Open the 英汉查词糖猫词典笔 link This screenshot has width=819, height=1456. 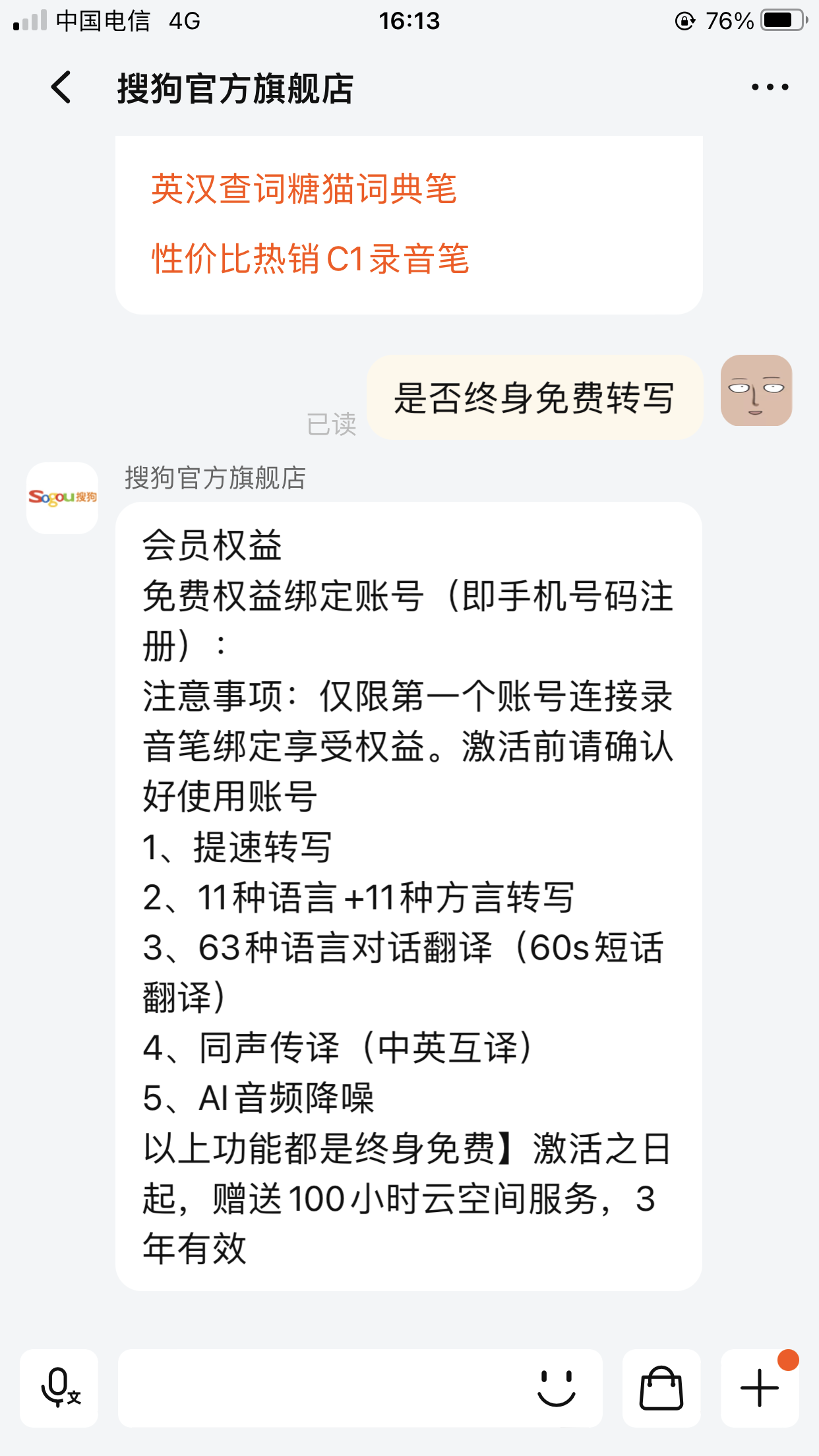click(x=304, y=189)
